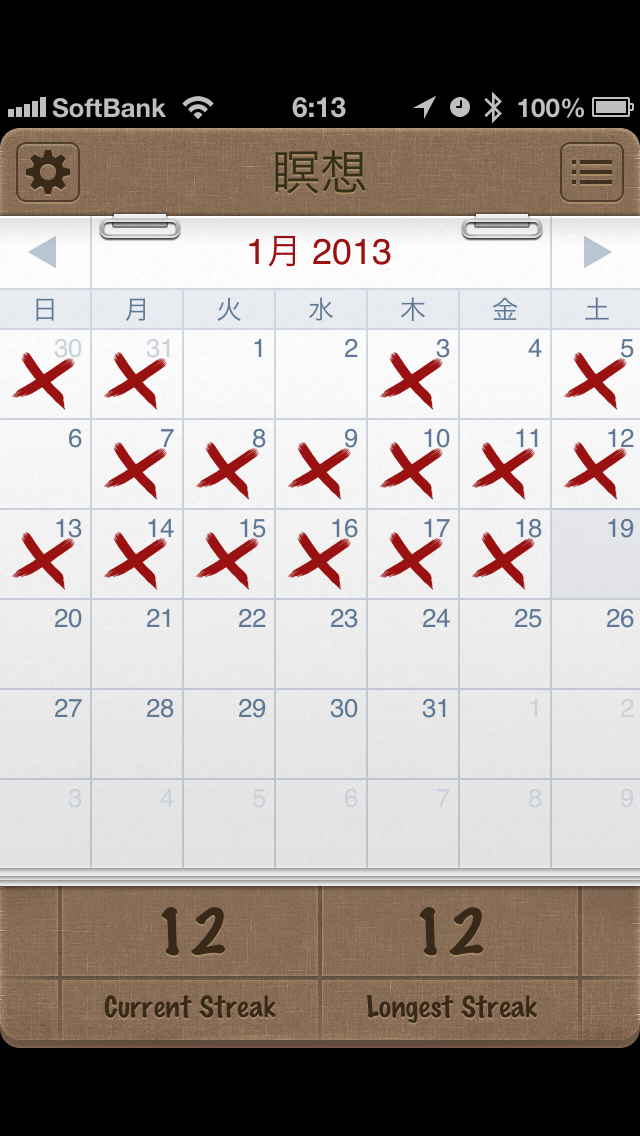Open the list menu icon
640x1136 pixels.
[x=591, y=173]
